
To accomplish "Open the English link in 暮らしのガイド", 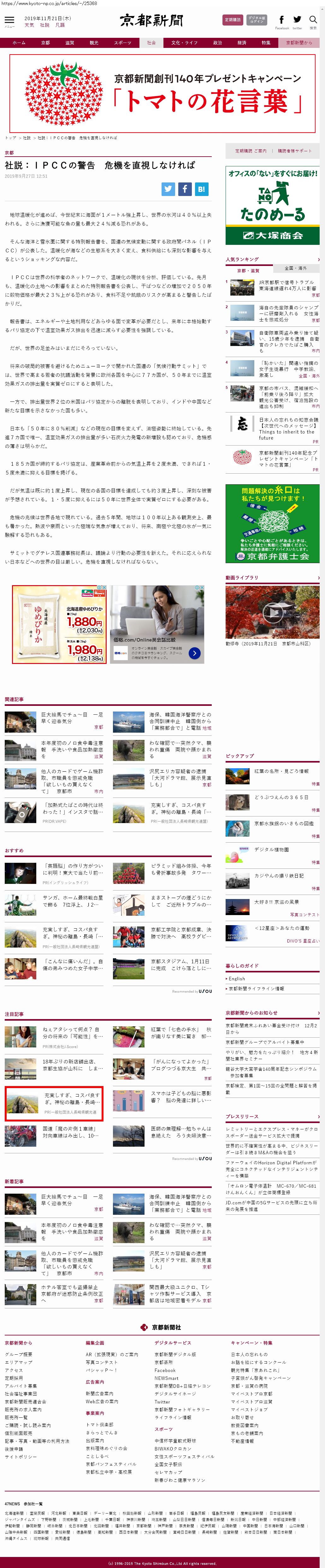I will 237,979.
